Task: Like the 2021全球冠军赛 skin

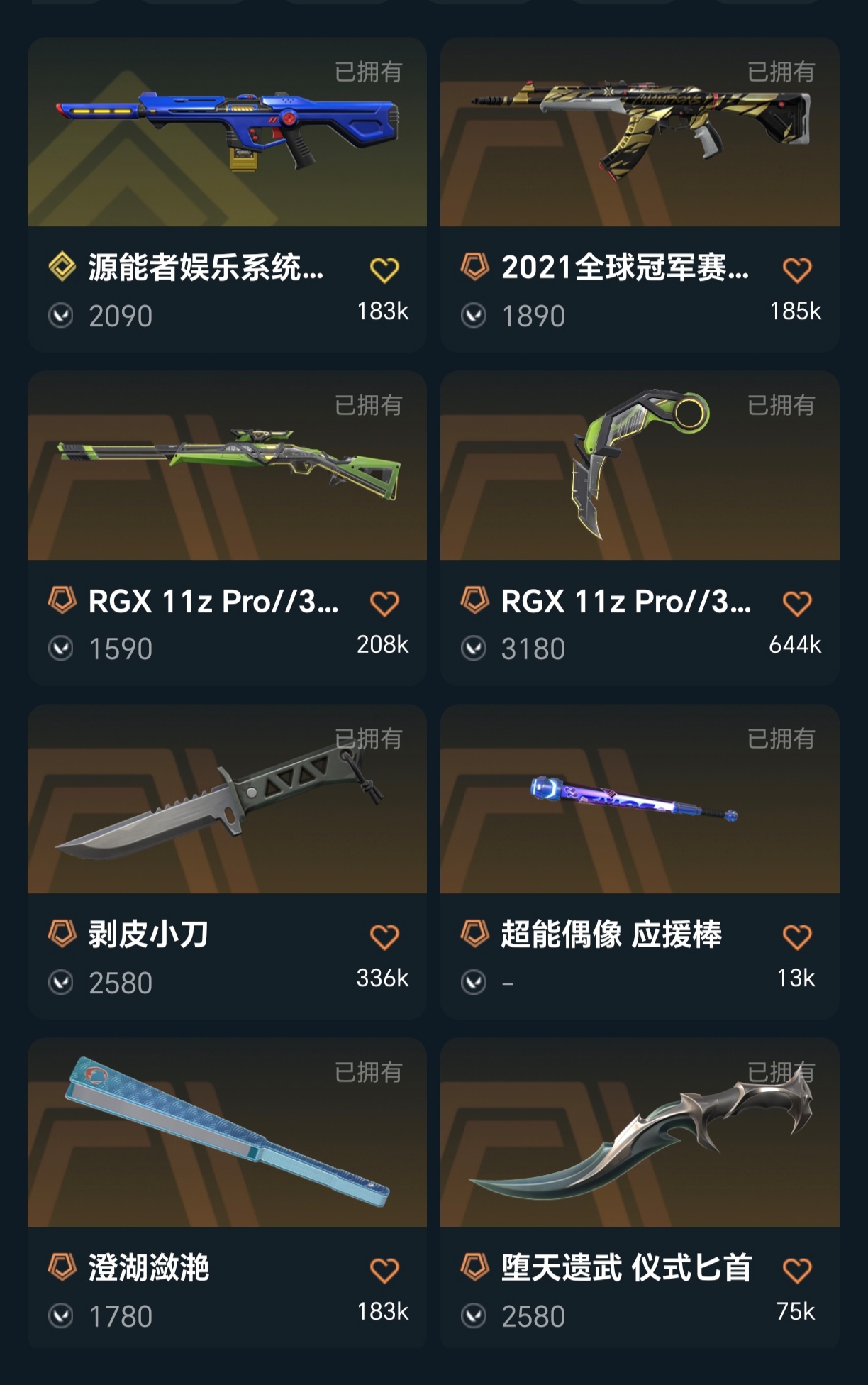Action: pos(797,270)
